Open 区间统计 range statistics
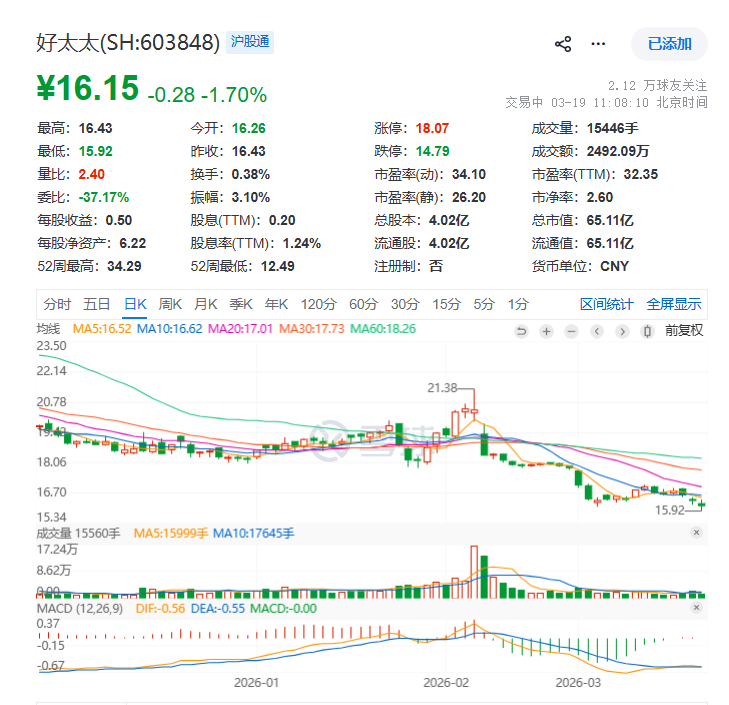The height and width of the screenshot is (705, 729). (x=607, y=304)
